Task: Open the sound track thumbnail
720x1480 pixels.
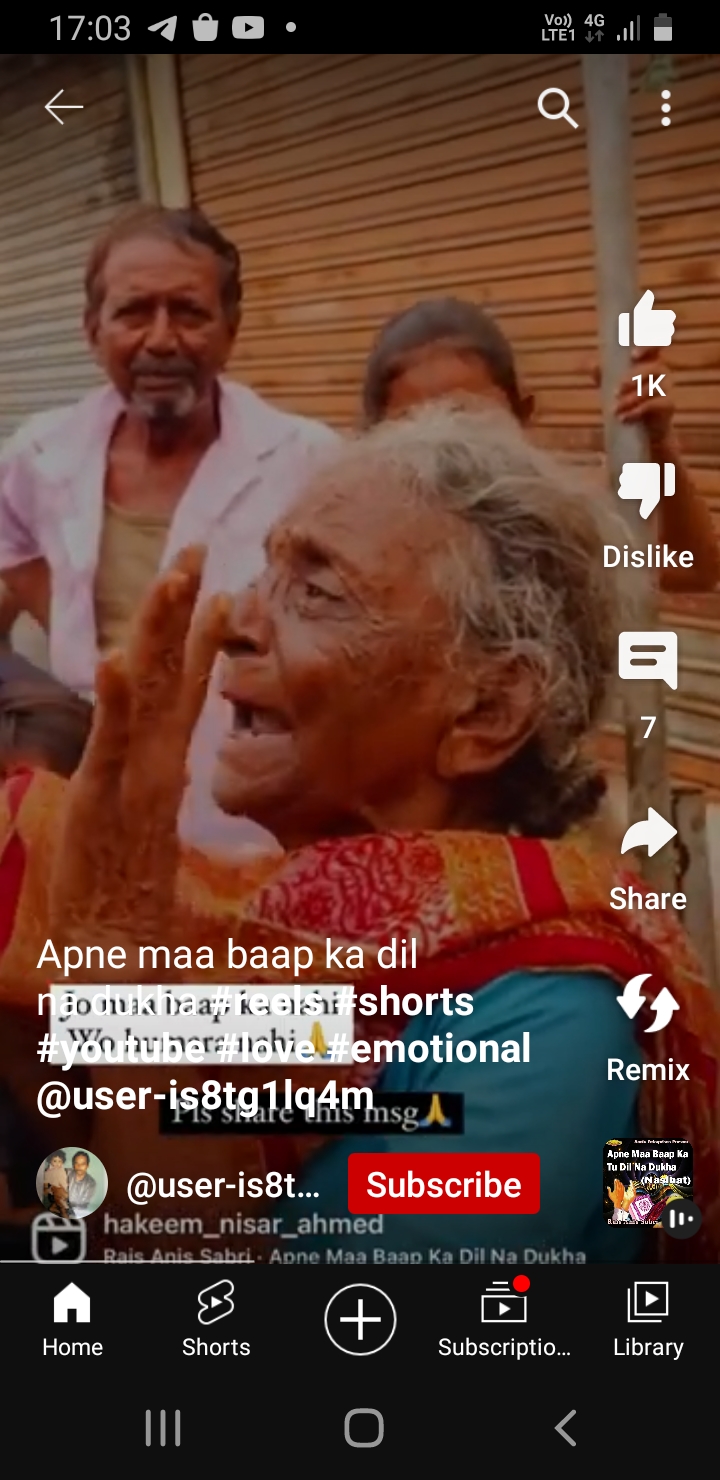Action: click(x=649, y=1182)
